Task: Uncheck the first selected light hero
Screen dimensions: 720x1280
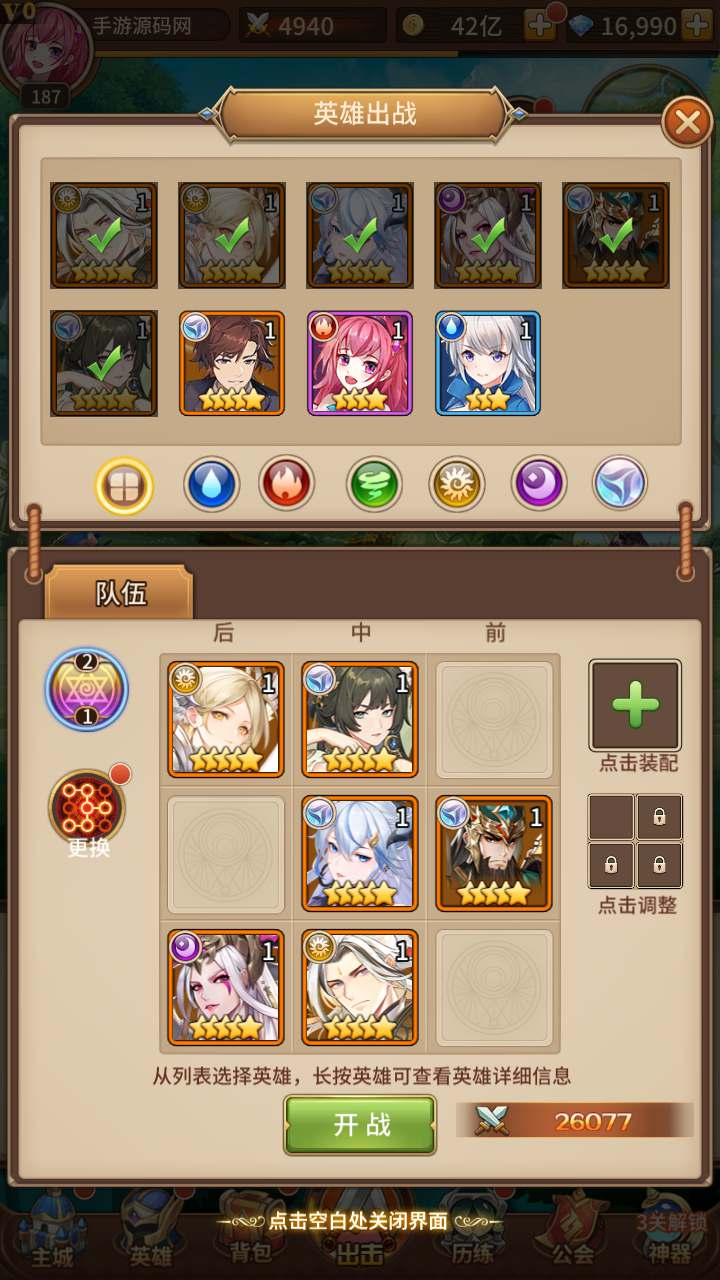Action: tap(104, 235)
